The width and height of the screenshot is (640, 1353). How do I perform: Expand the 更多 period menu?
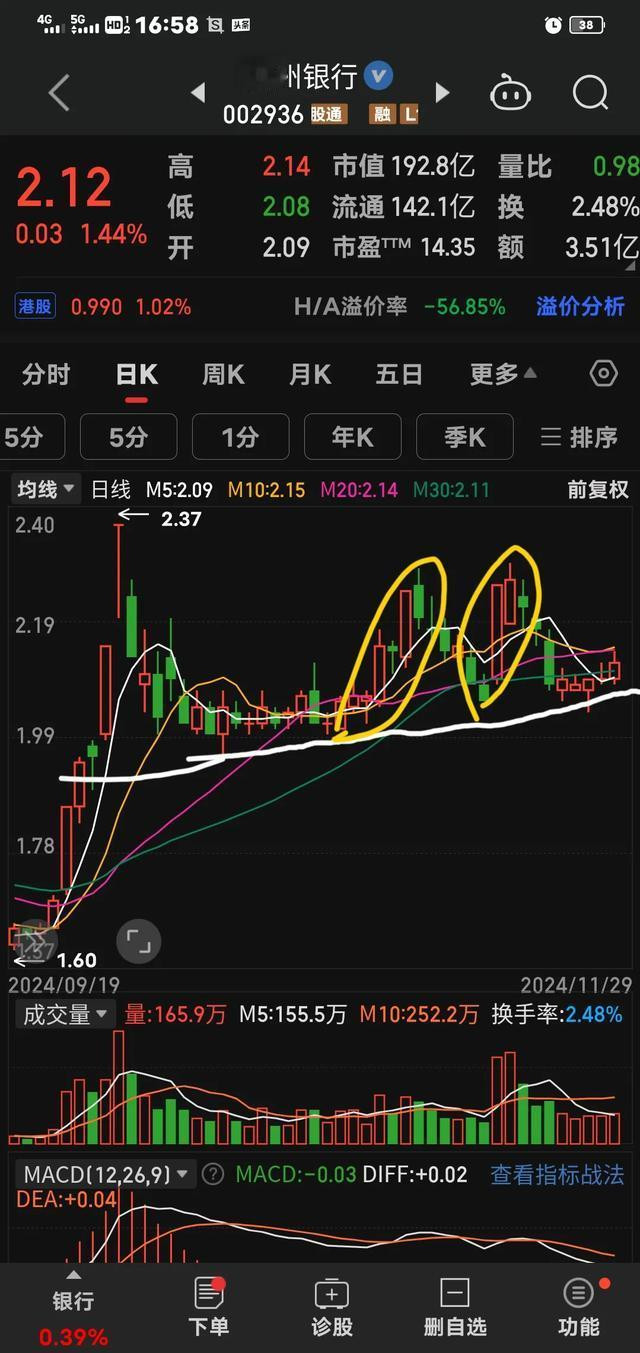503,374
